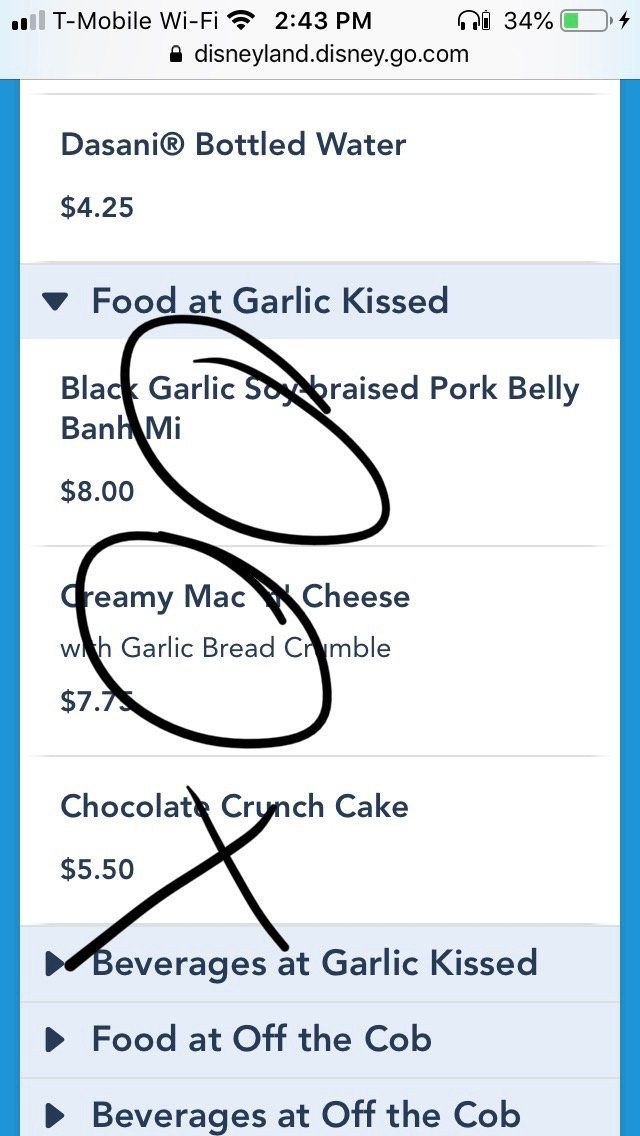Expand Beverages at Garlic Kissed
The image size is (640, 1136).
click(x=320, y=964)
